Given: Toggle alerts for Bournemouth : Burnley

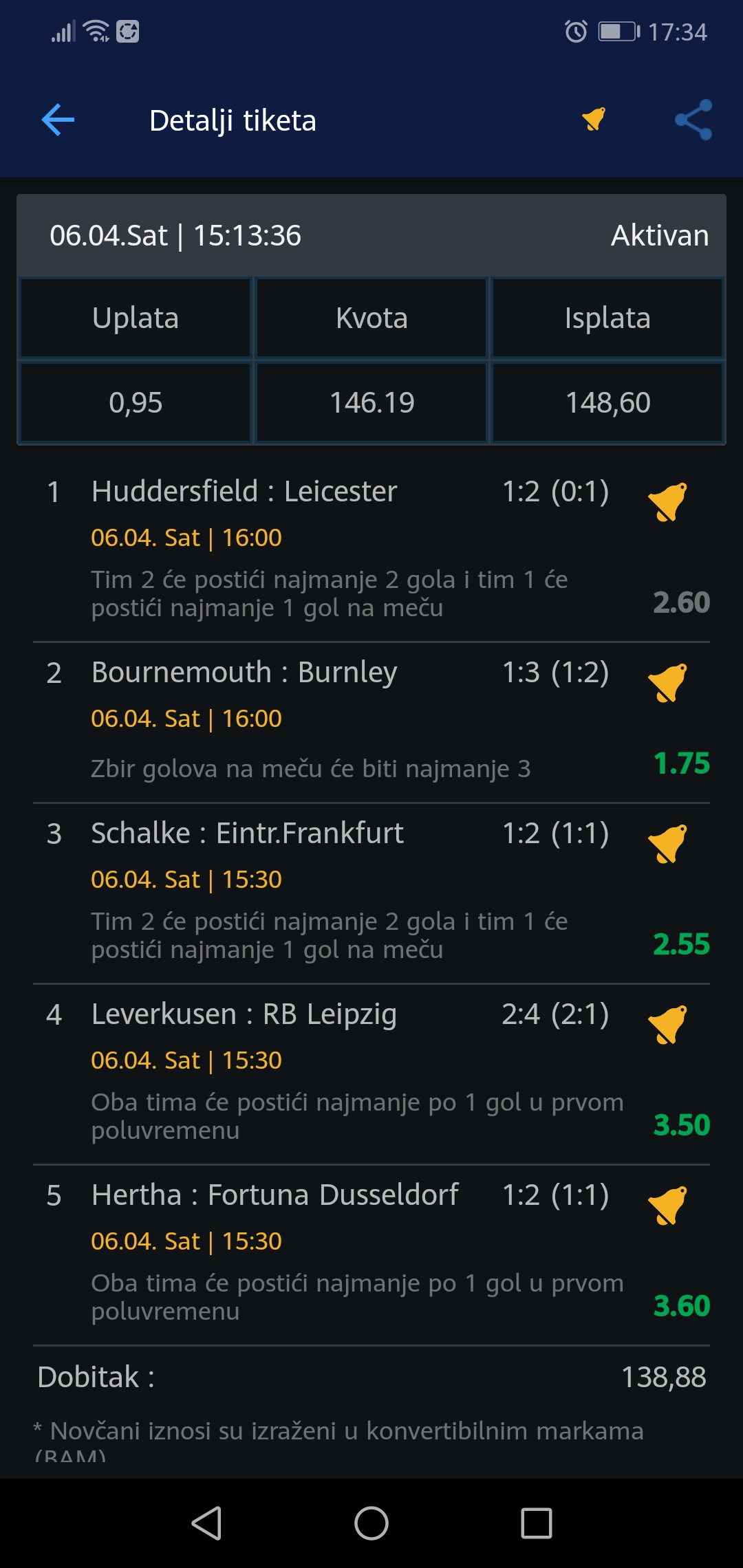Looking at the screenshot, I should pyautogui.click(x=667, y=682).
